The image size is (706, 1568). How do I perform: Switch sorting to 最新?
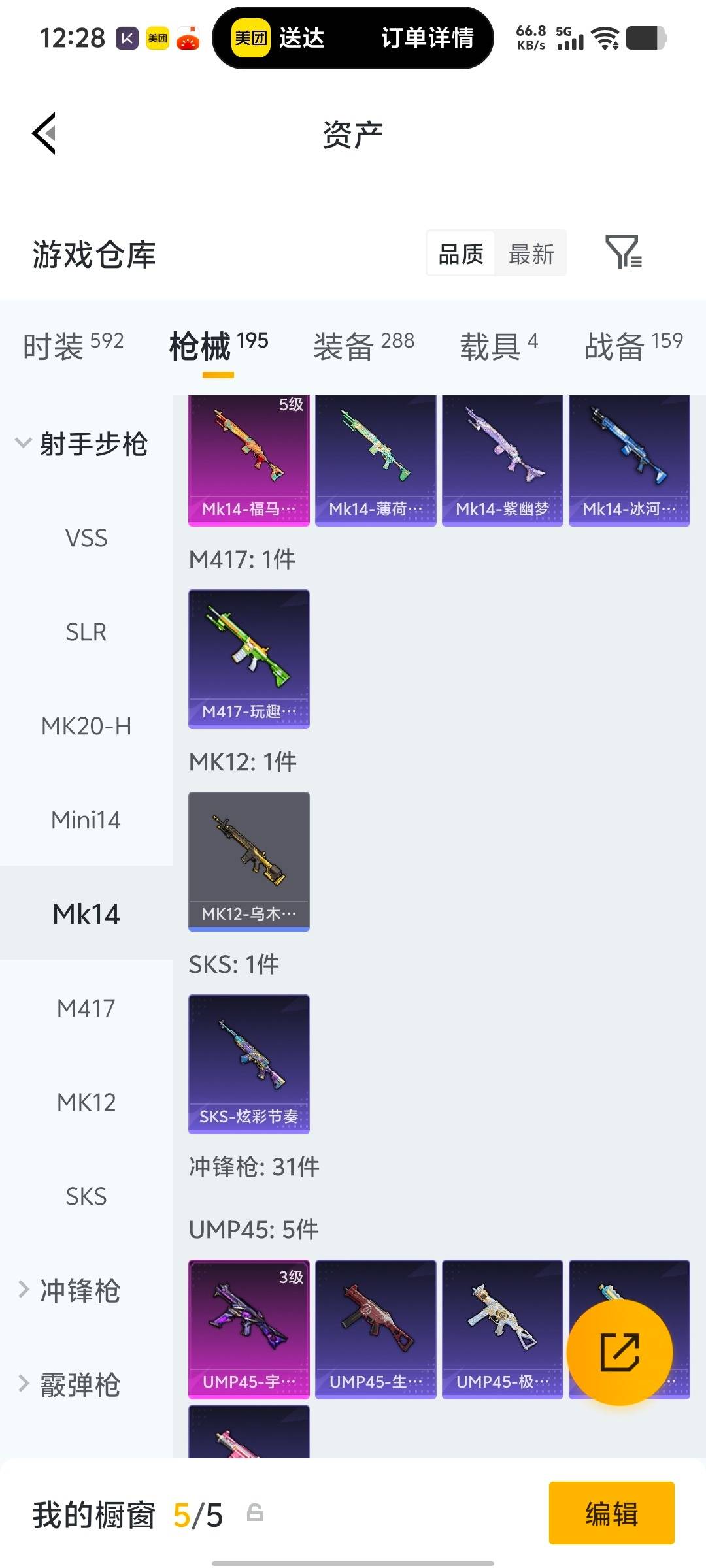coord(531,253)
